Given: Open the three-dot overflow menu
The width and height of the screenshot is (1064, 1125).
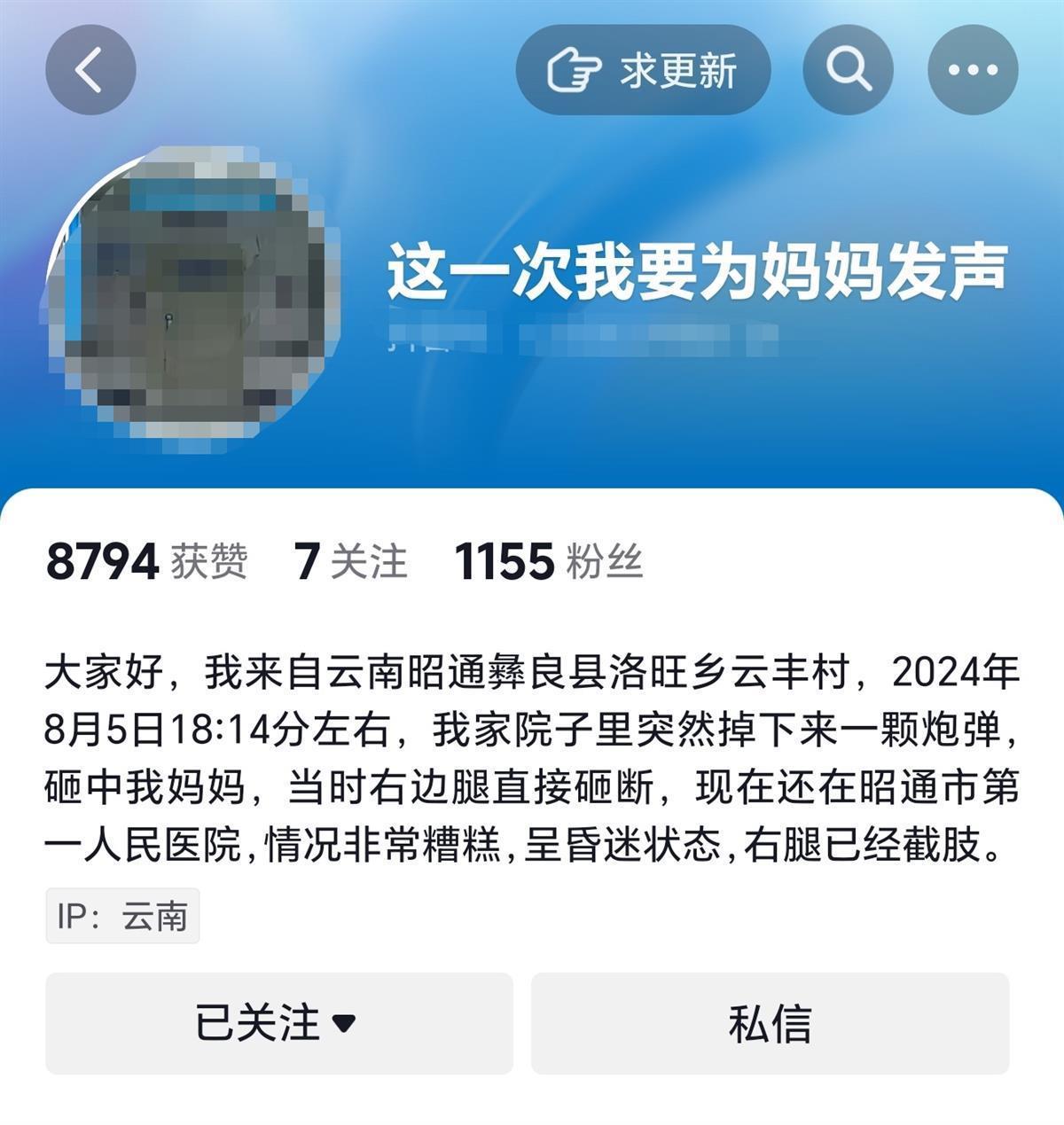Looking at the screenshot, I should click(973, 70).
